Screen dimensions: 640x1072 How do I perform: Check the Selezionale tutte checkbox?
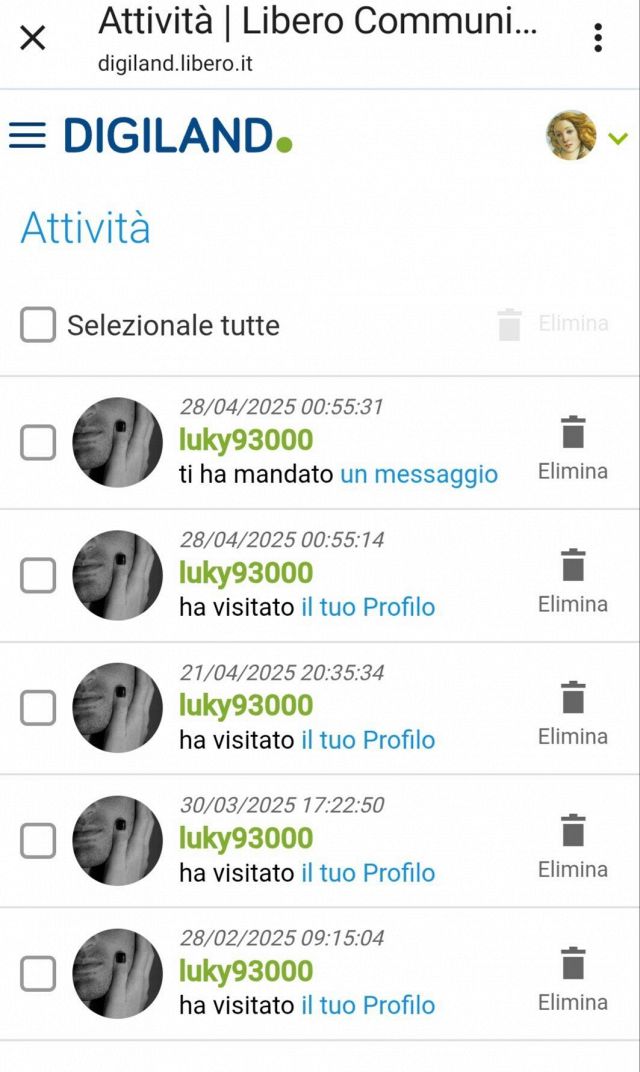pos(38,324)
